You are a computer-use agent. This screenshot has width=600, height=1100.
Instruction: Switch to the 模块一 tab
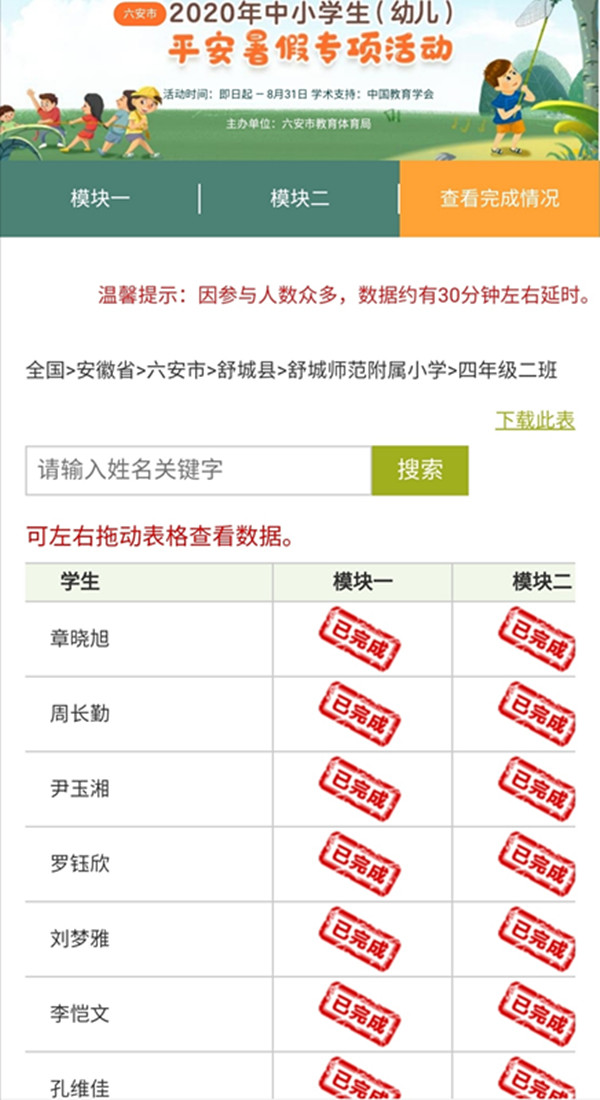pyautogui.click(x=100, y=199)
